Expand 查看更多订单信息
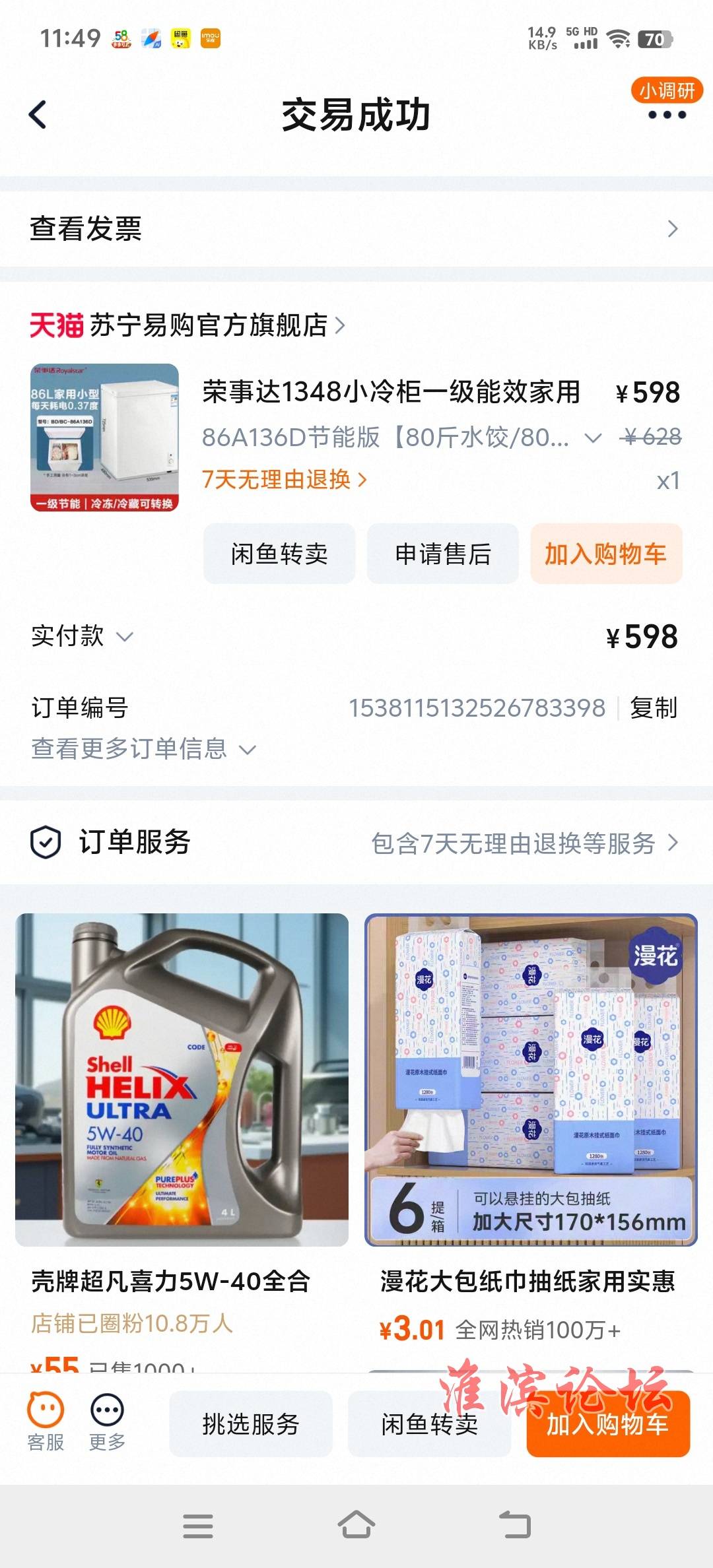 [x=143, y=749]
